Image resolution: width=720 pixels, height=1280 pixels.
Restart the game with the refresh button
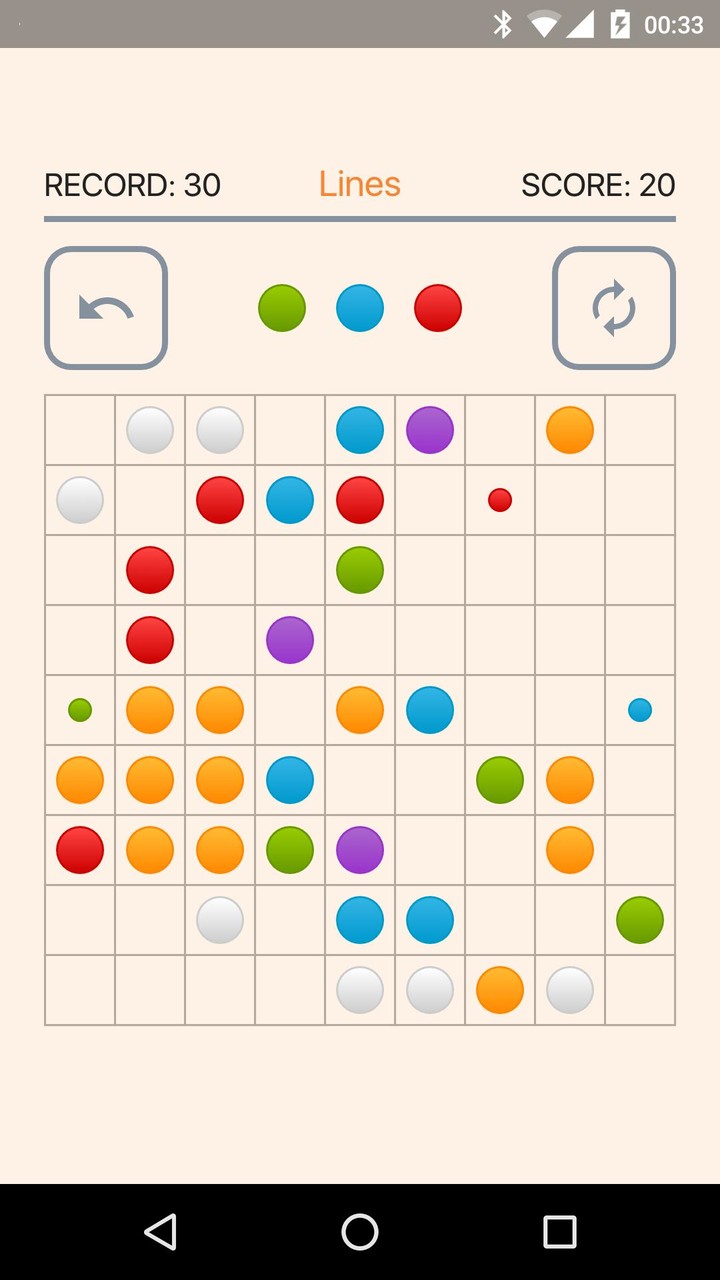(x=614, y=308)
